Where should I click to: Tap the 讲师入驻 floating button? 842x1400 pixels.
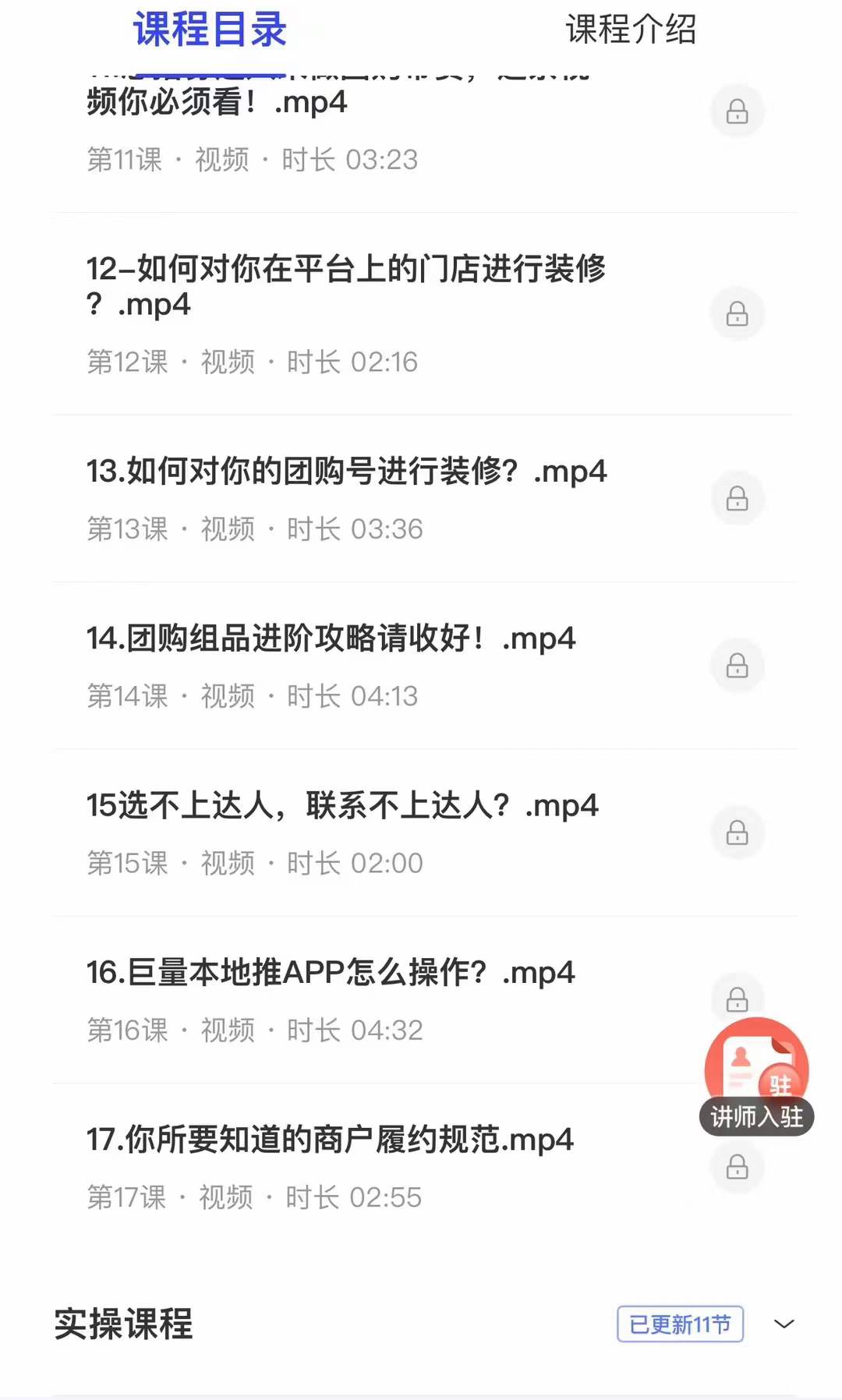tap(756, 1076)
